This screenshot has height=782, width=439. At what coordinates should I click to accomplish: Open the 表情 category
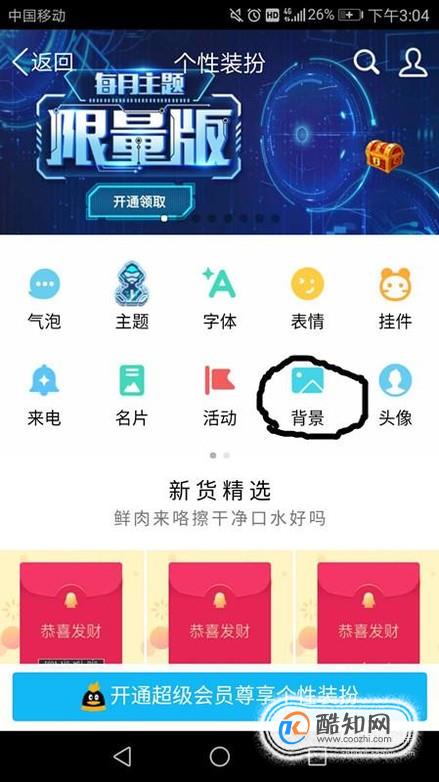click(307, 299)
